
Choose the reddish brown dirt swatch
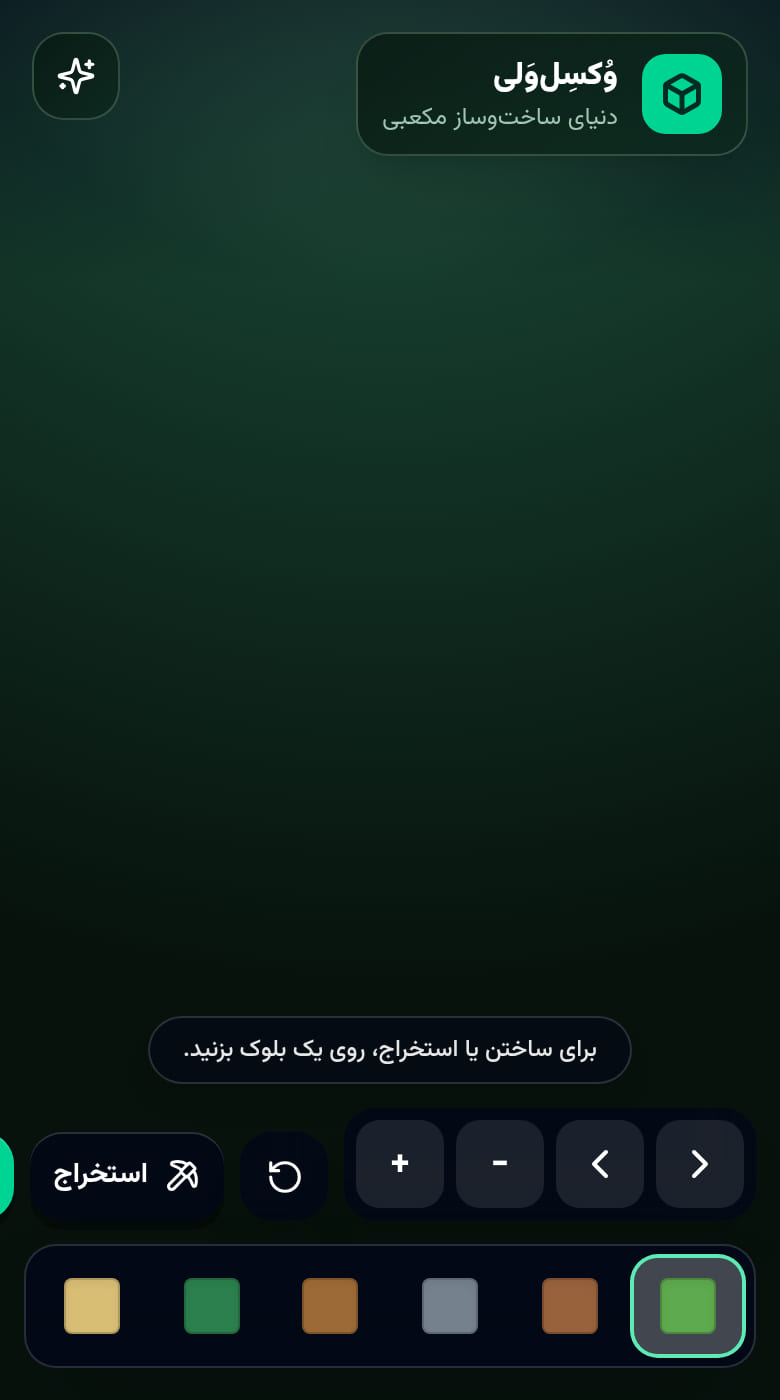[x=570, y=1306]
